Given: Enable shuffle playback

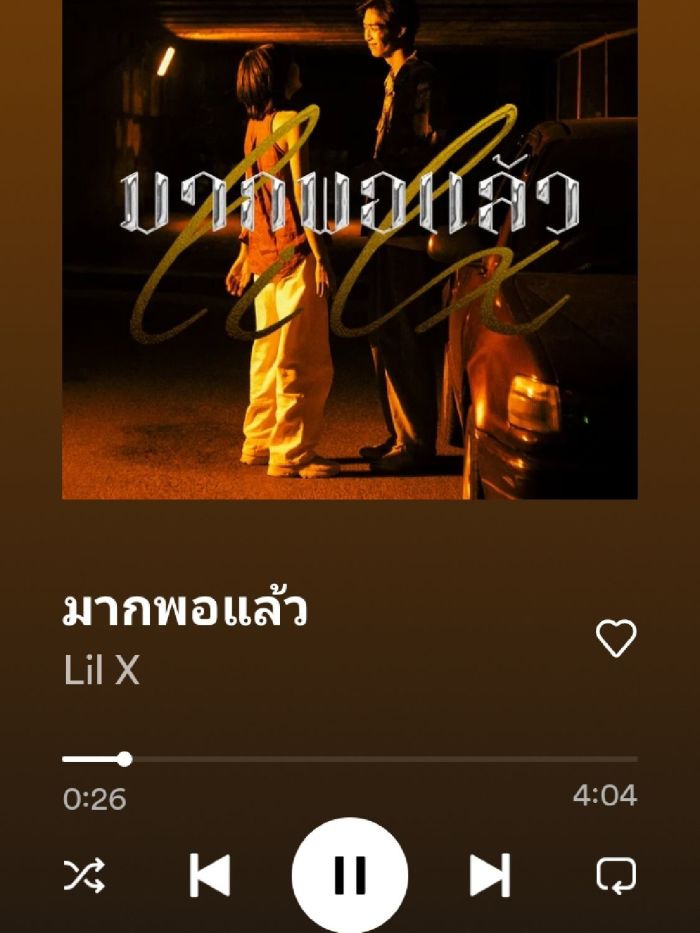Looking at the screenshot, I should [x=84, y=876].
